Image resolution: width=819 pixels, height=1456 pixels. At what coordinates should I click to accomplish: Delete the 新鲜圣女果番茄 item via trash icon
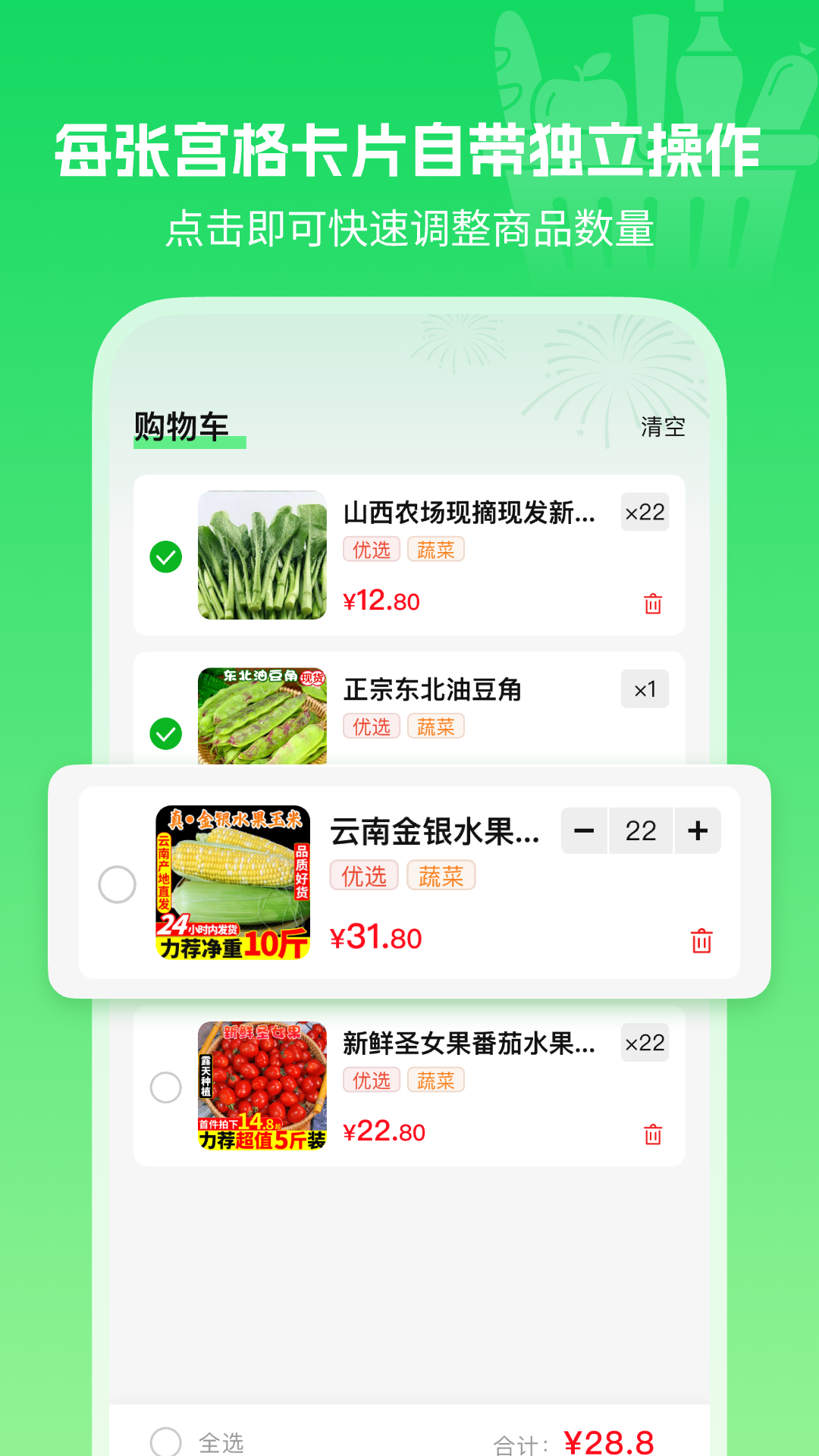(x=653, y=1133)
